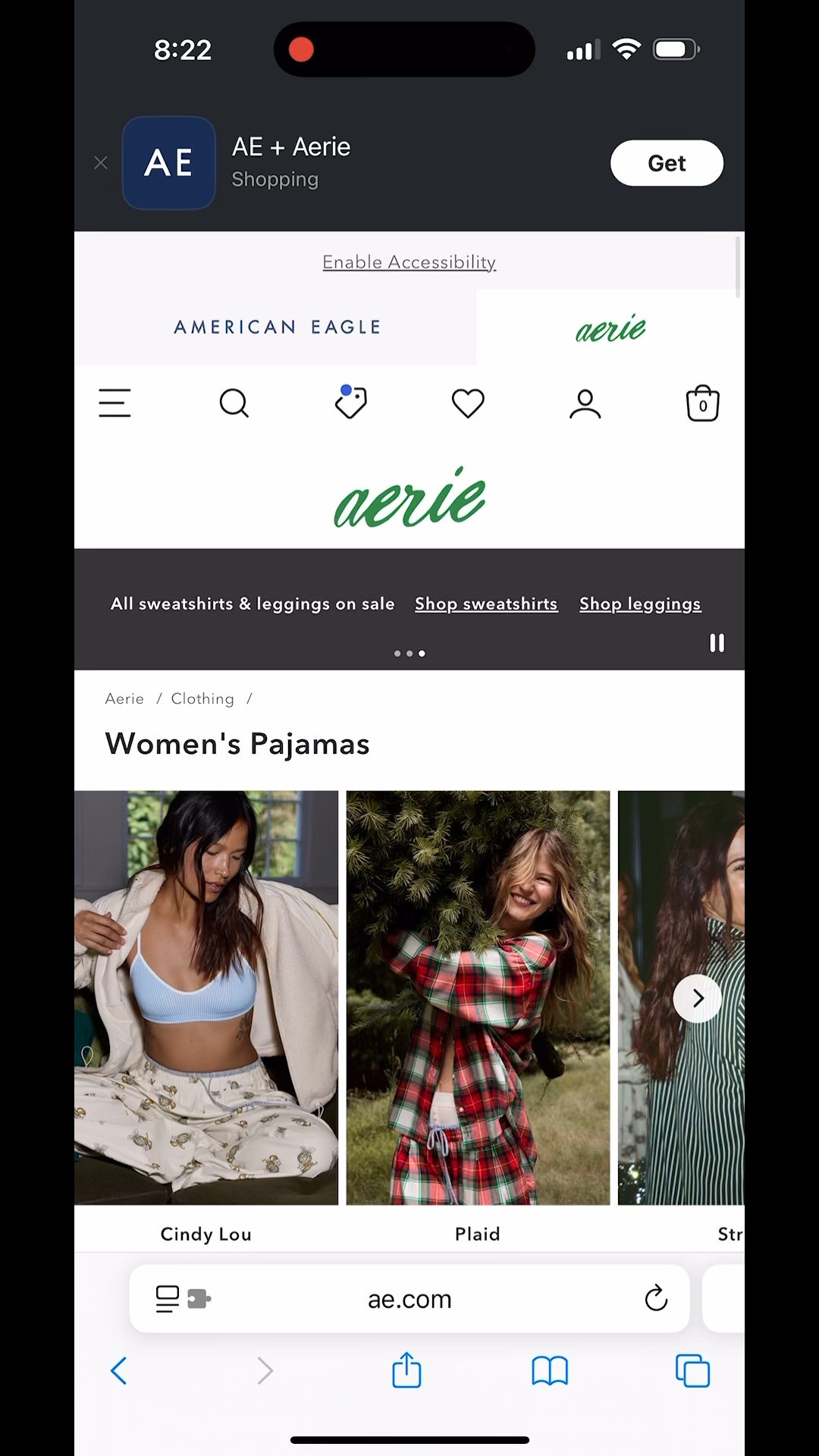
Task: Open the search icon
Action: (x=234, y=403)
